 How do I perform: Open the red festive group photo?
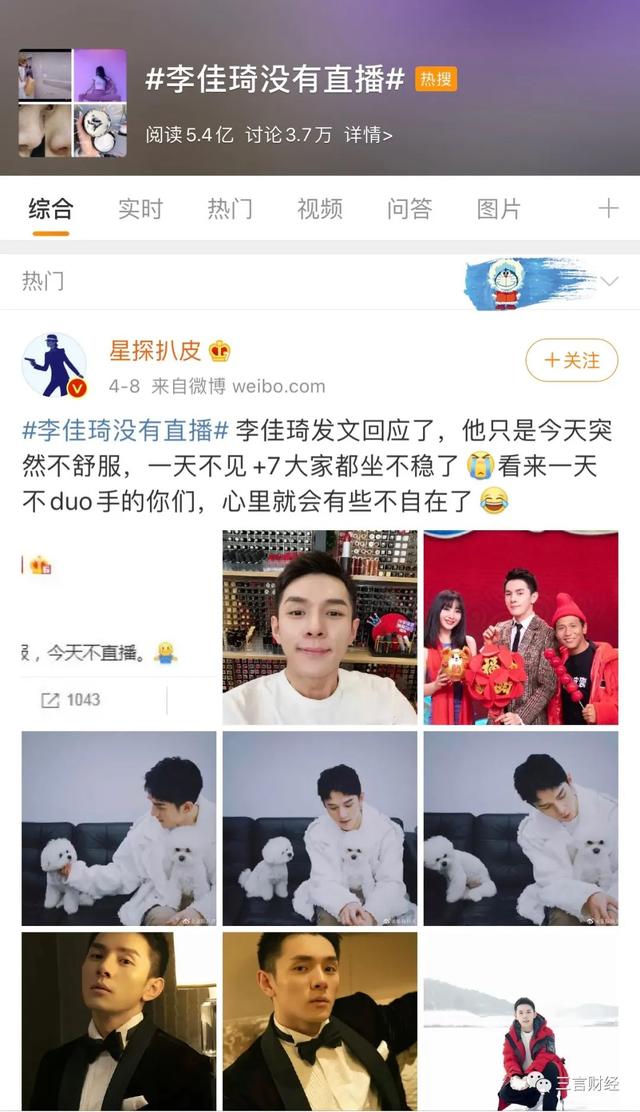tap(520, 627)
